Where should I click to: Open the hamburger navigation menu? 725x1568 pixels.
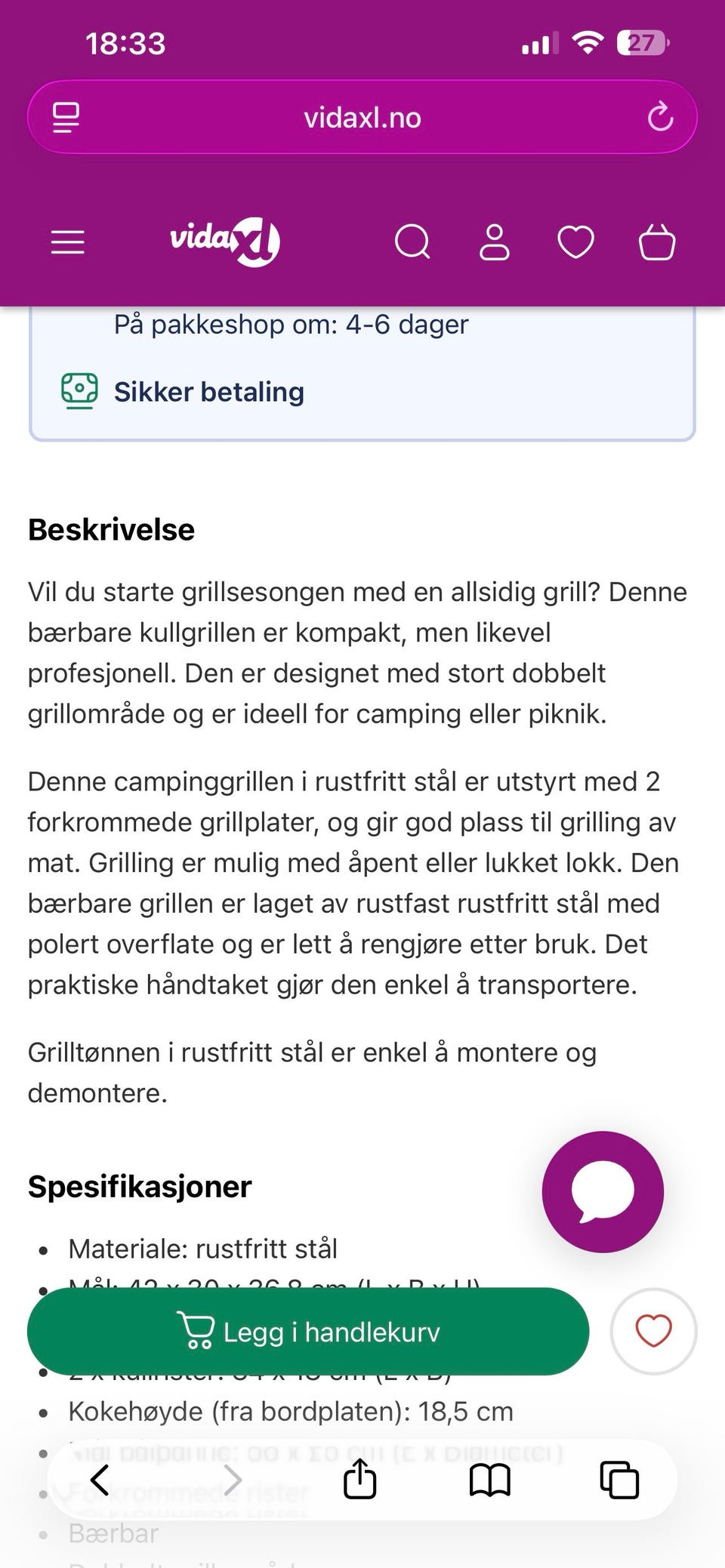click(66, 241)
